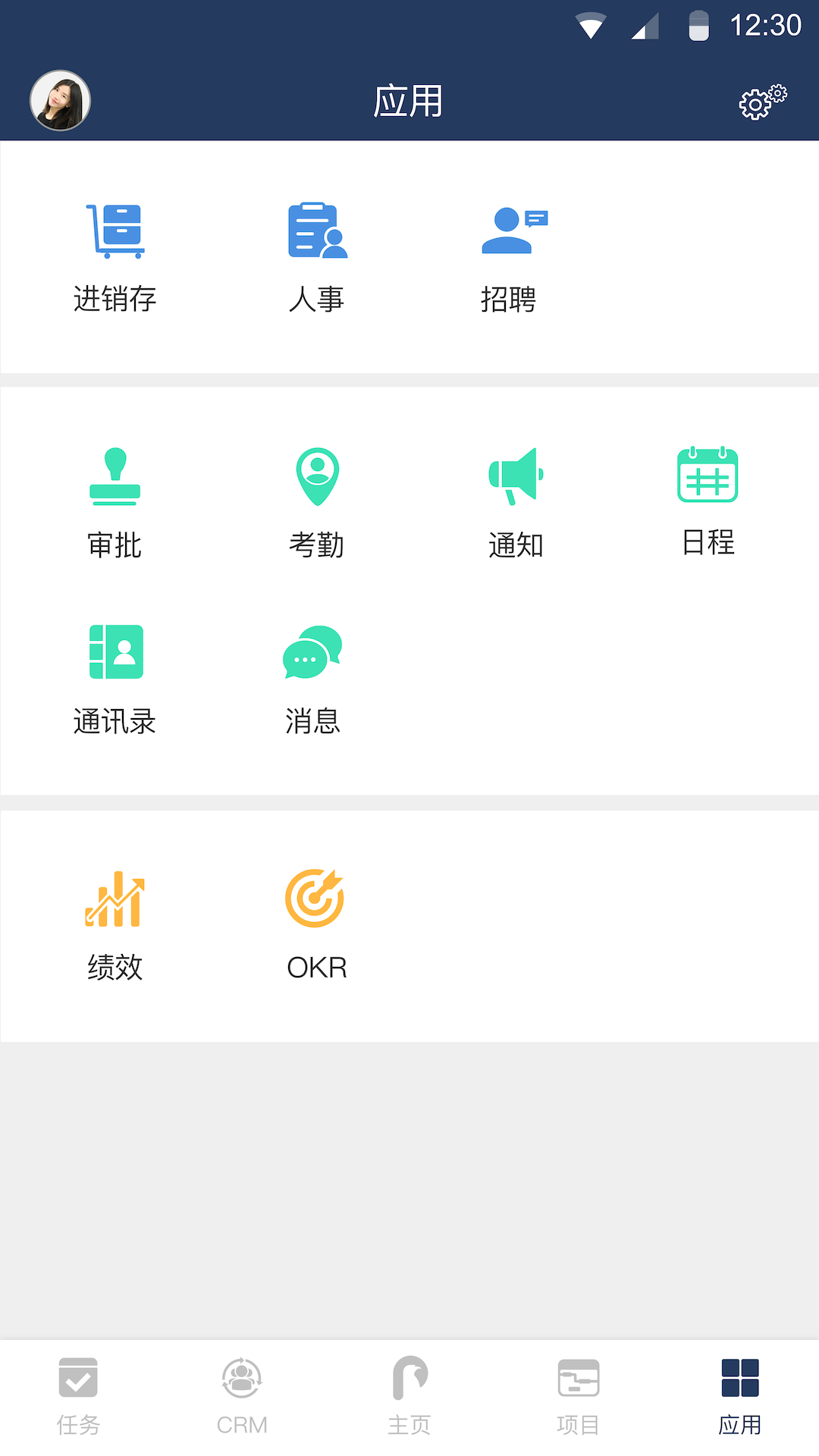Open the 进销存 inventory app
This screenshot has height=1456, width=819.
115,258
